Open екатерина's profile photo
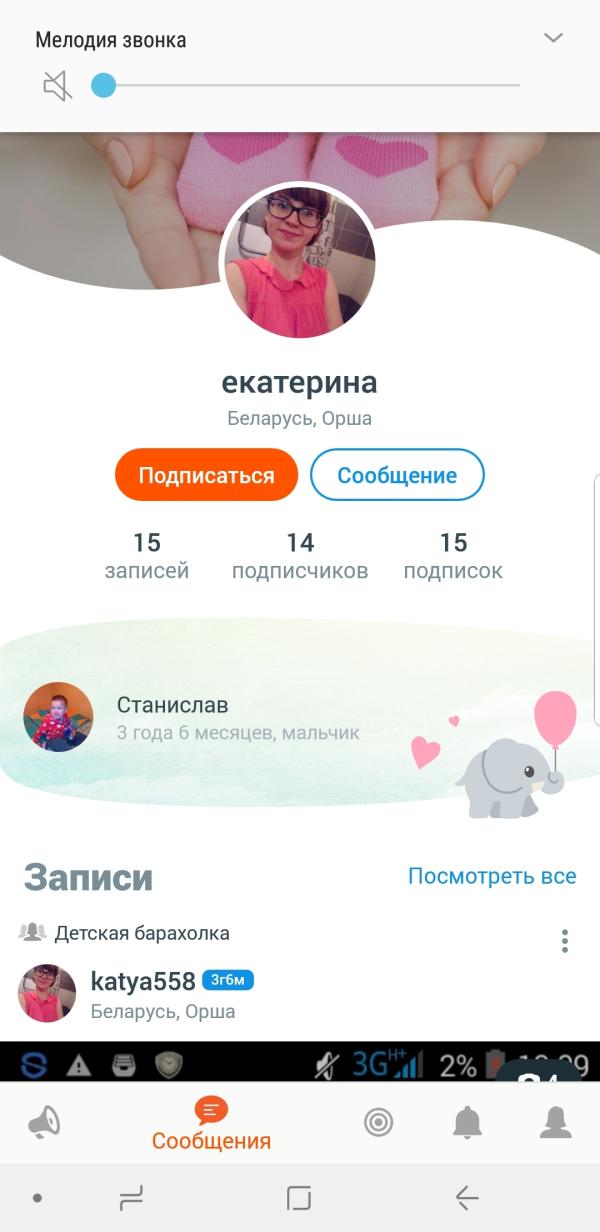The height and width of the screenshot is (1232, 600). pos(298,263)
